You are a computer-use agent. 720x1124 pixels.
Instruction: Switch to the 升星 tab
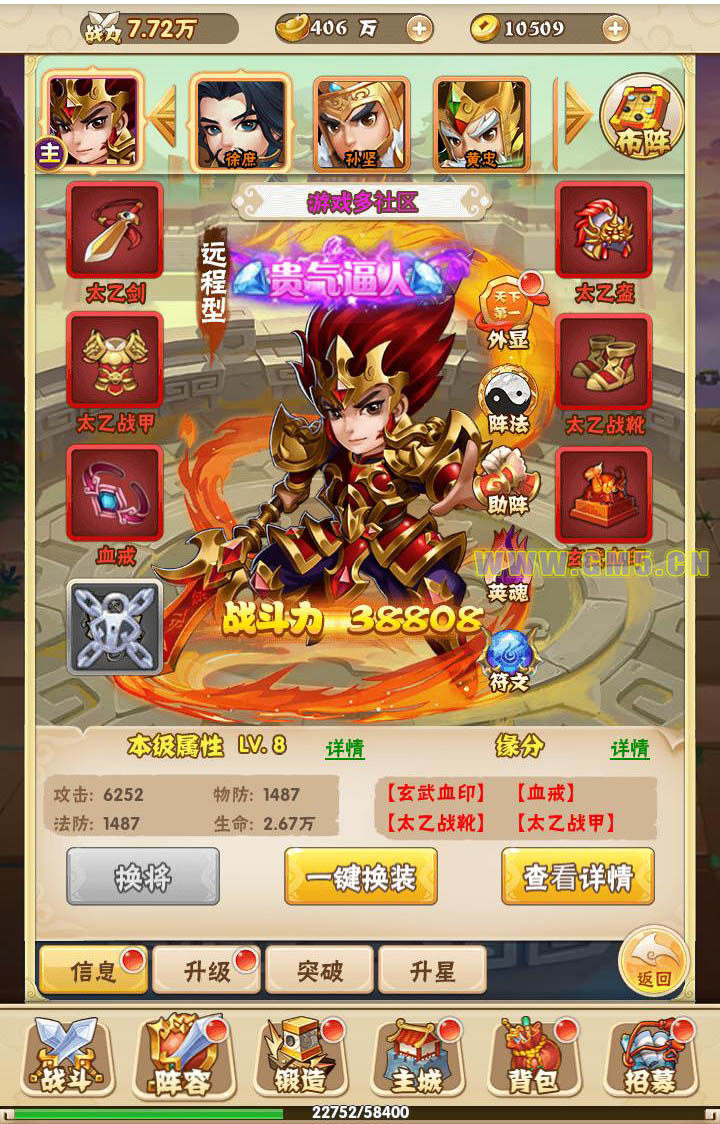[433, 970]
